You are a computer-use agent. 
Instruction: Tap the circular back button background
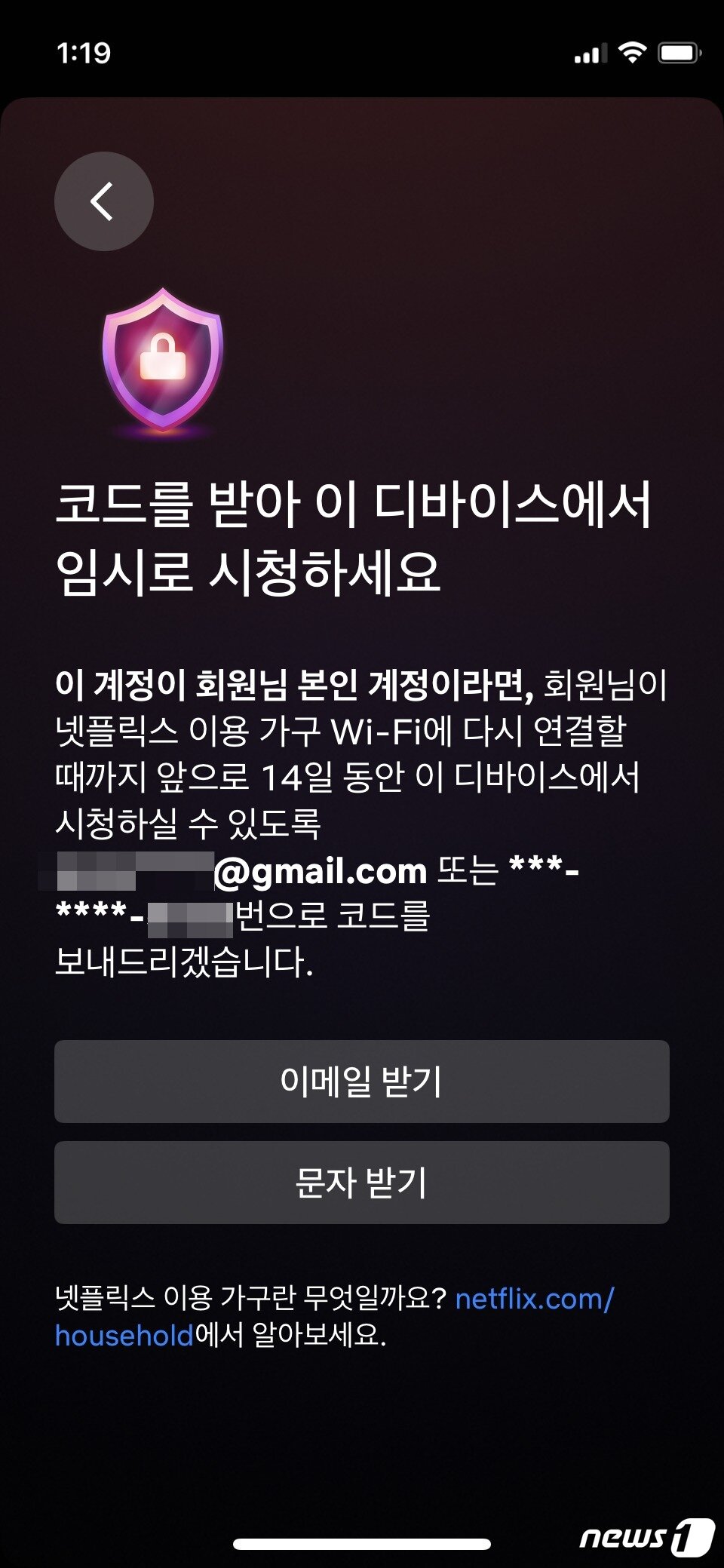pyautogui.click(x=104, y=201)
